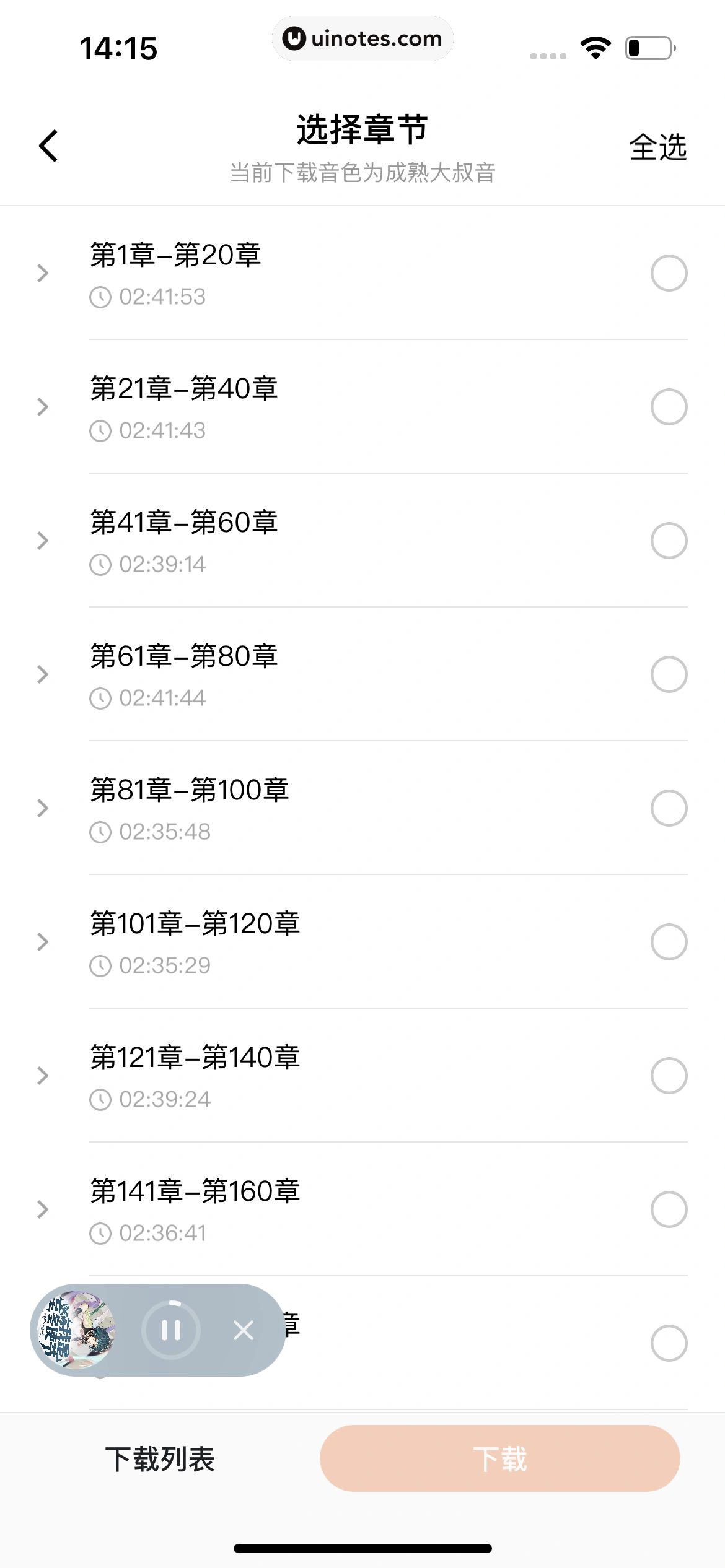Viewport: 725px width, 1568px height.
Task: Expand the 第81章–第100章 chevron
Action: (x=42, y=808)
